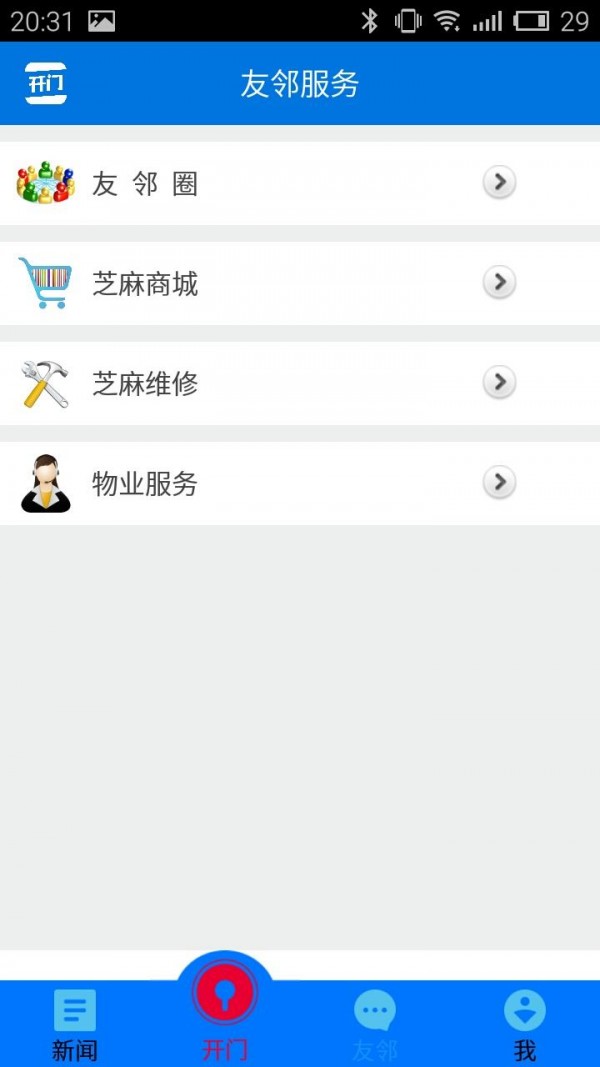Viewport: 600px width, 1067px height.
Task: Open 物业服务 property service
Action: click(300, 483)
